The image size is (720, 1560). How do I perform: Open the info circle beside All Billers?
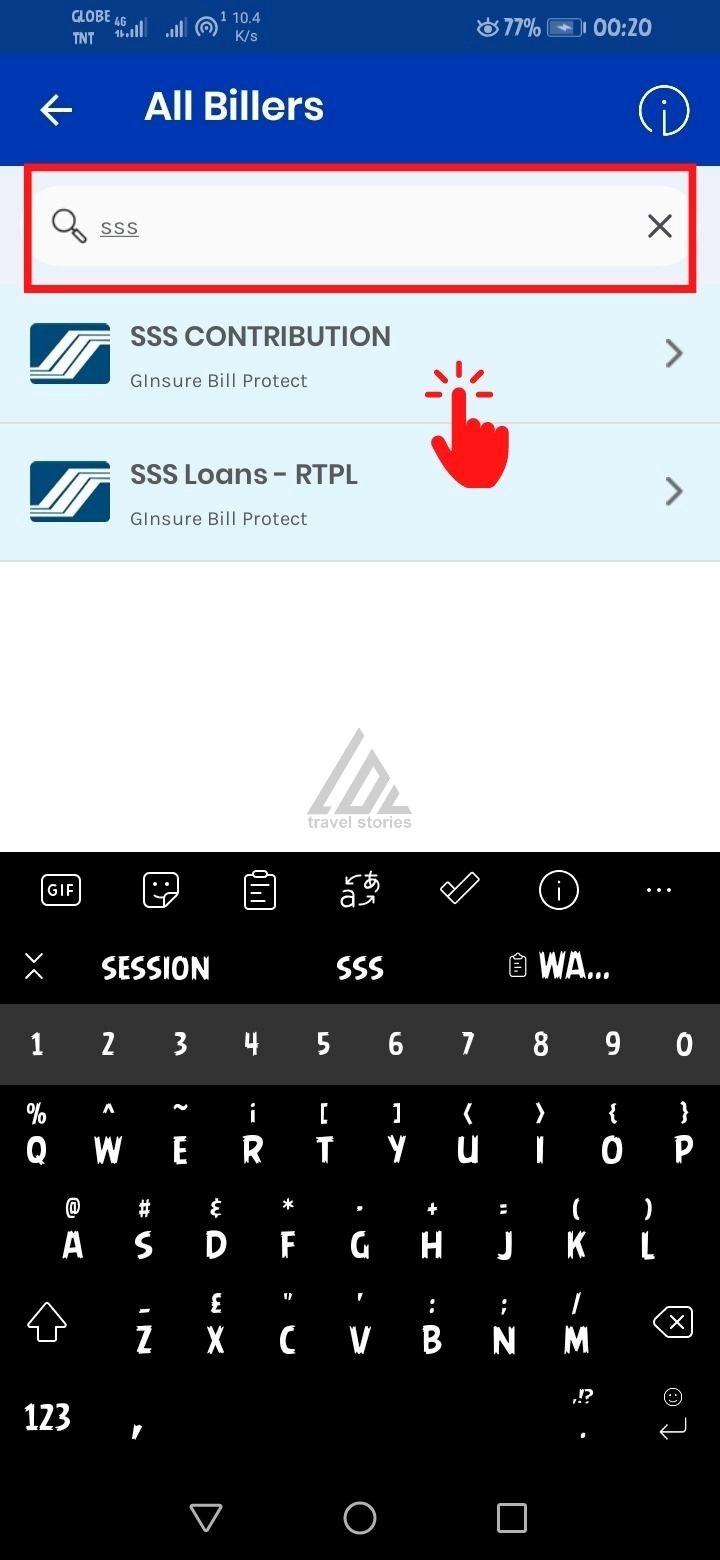tap(663, 110)
